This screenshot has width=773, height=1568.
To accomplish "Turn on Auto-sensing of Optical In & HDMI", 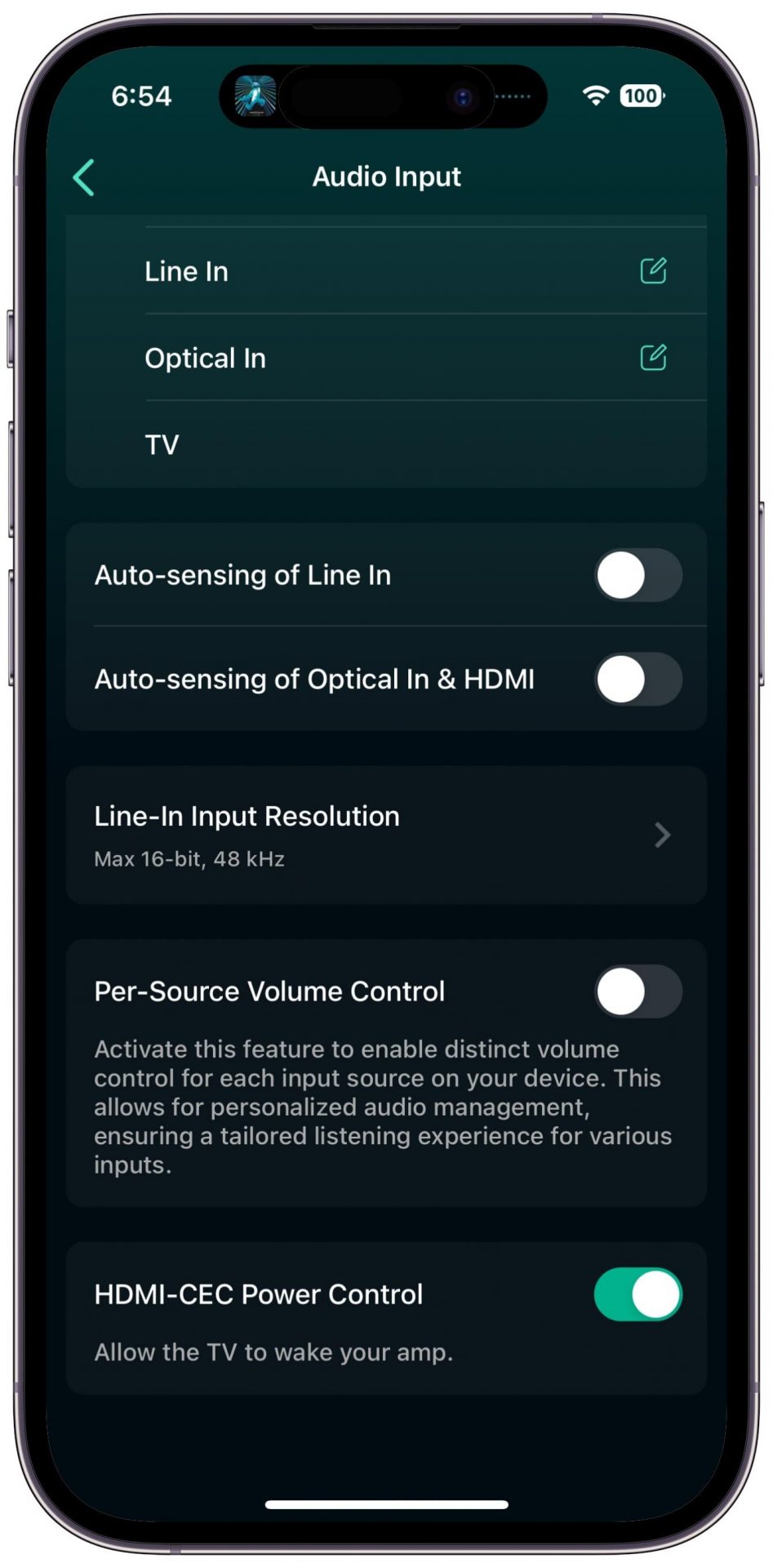I will click(x=638, y=679).
